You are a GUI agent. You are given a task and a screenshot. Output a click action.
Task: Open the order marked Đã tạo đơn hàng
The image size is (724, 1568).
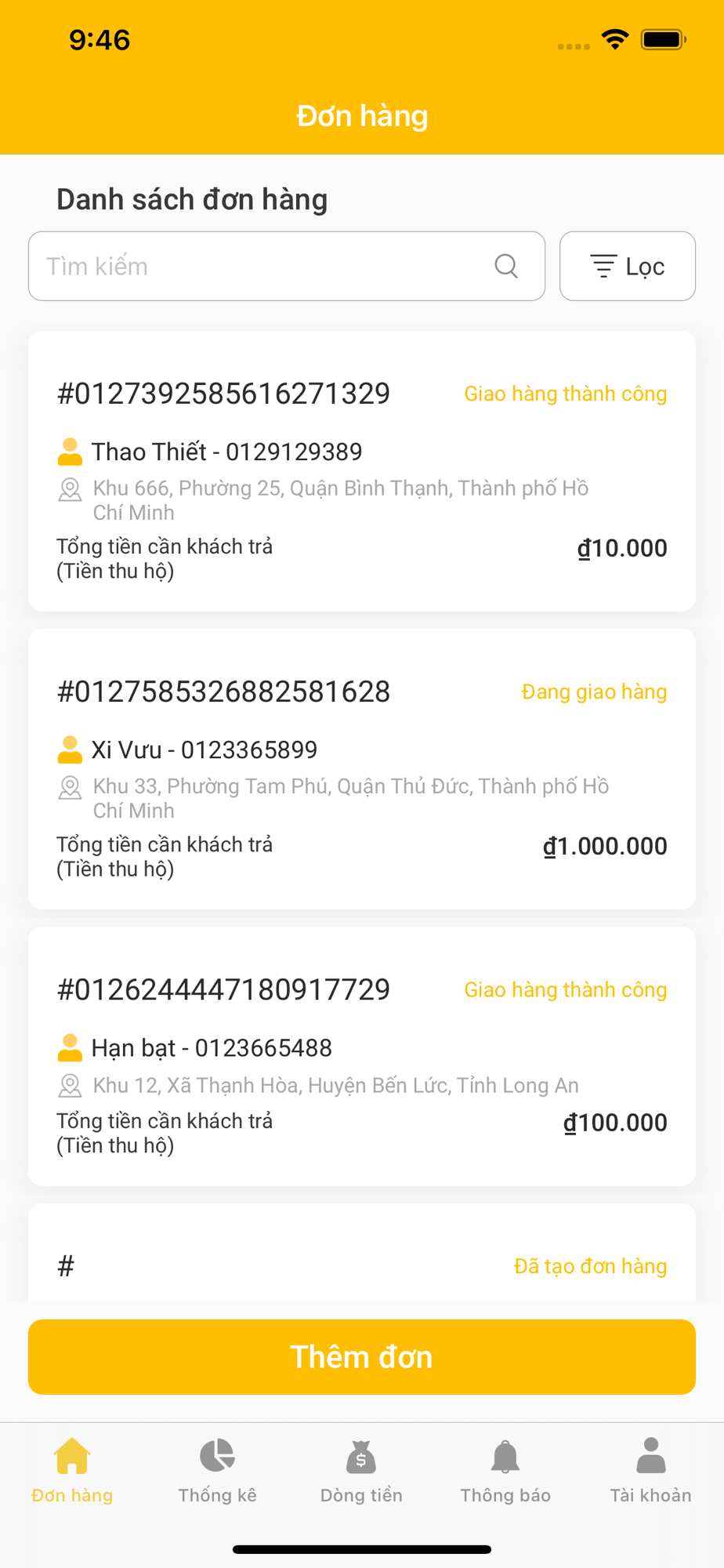[x=362, y=1253]
